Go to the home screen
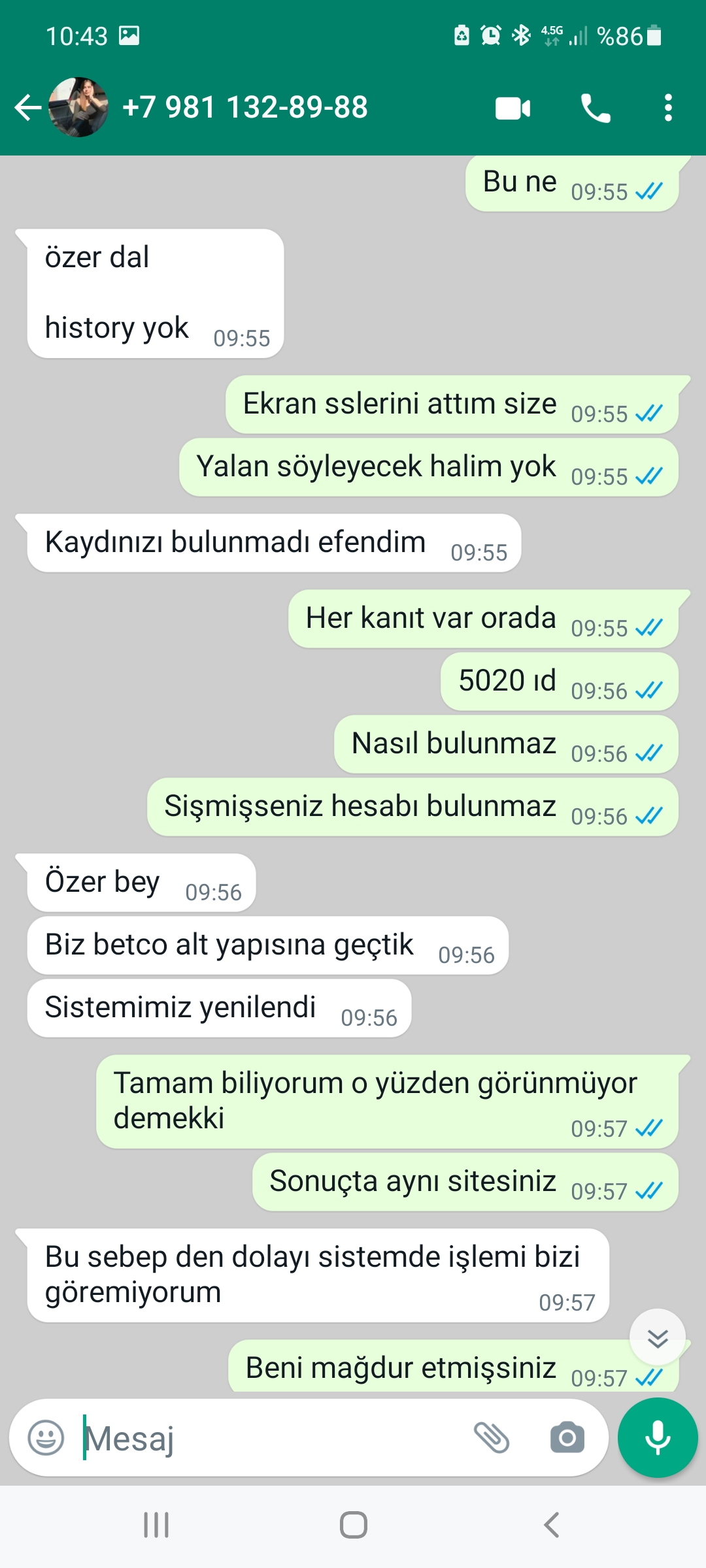Screen dimensions: 706x1568 (353, 1526)
